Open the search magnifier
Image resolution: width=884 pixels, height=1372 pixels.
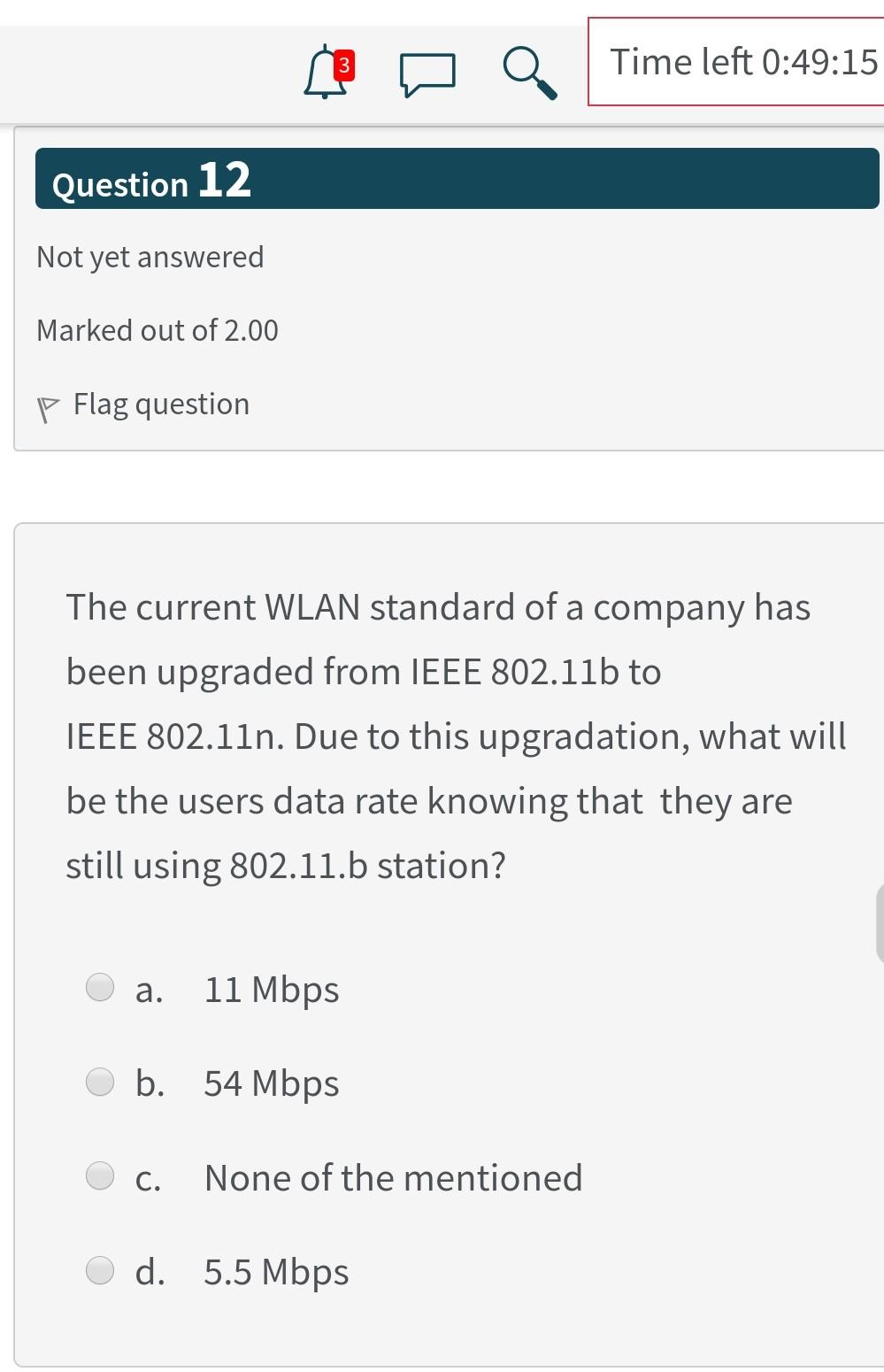point(529,73)
